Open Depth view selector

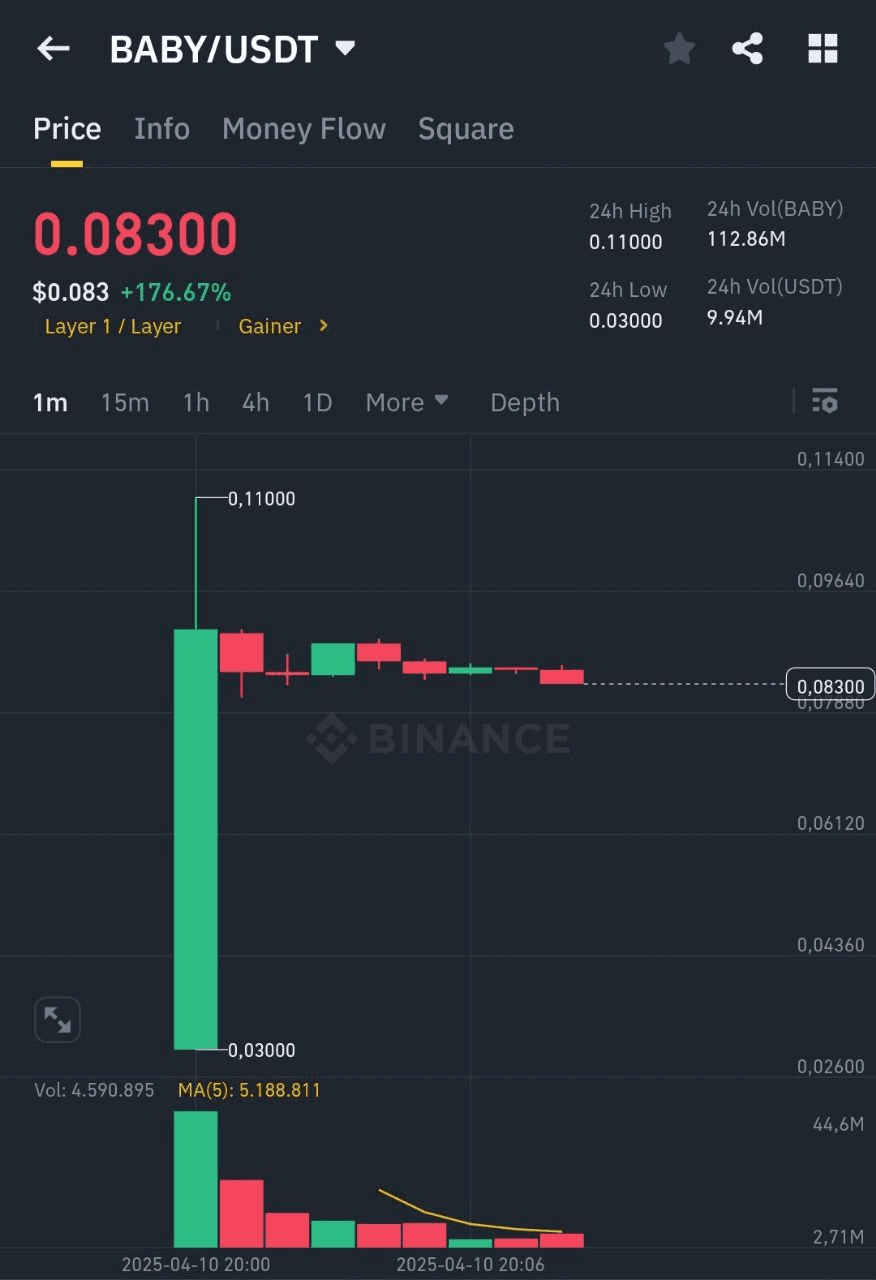coord(525,401)
